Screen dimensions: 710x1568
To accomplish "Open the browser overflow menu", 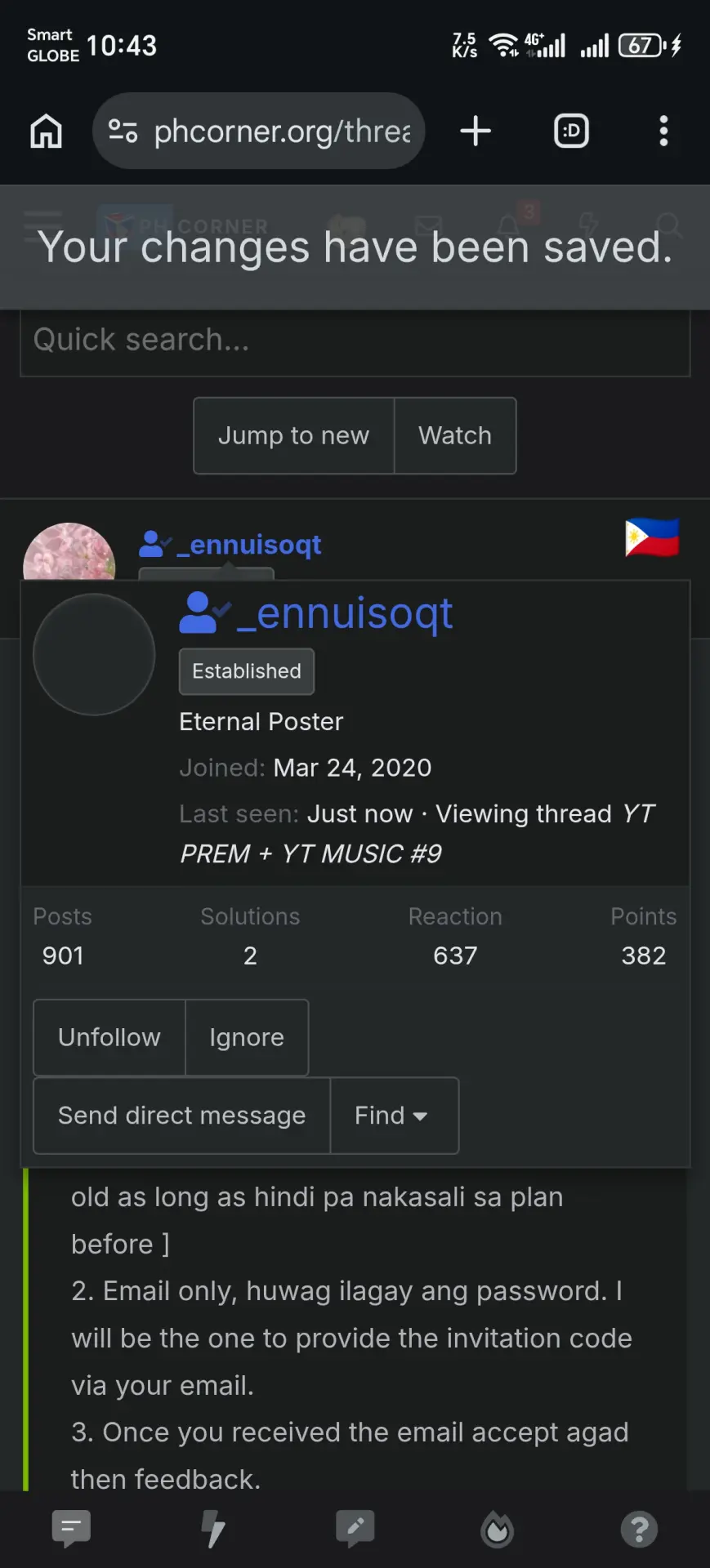I will tap(663, 131).
